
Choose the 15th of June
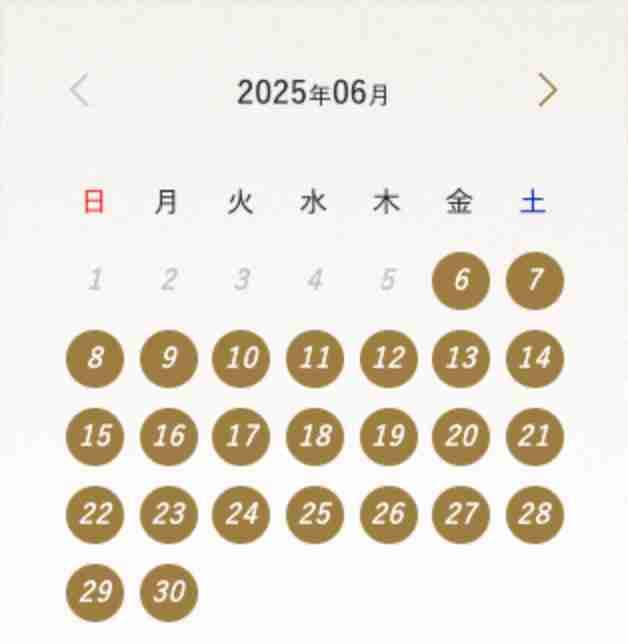tap(95, 436)
